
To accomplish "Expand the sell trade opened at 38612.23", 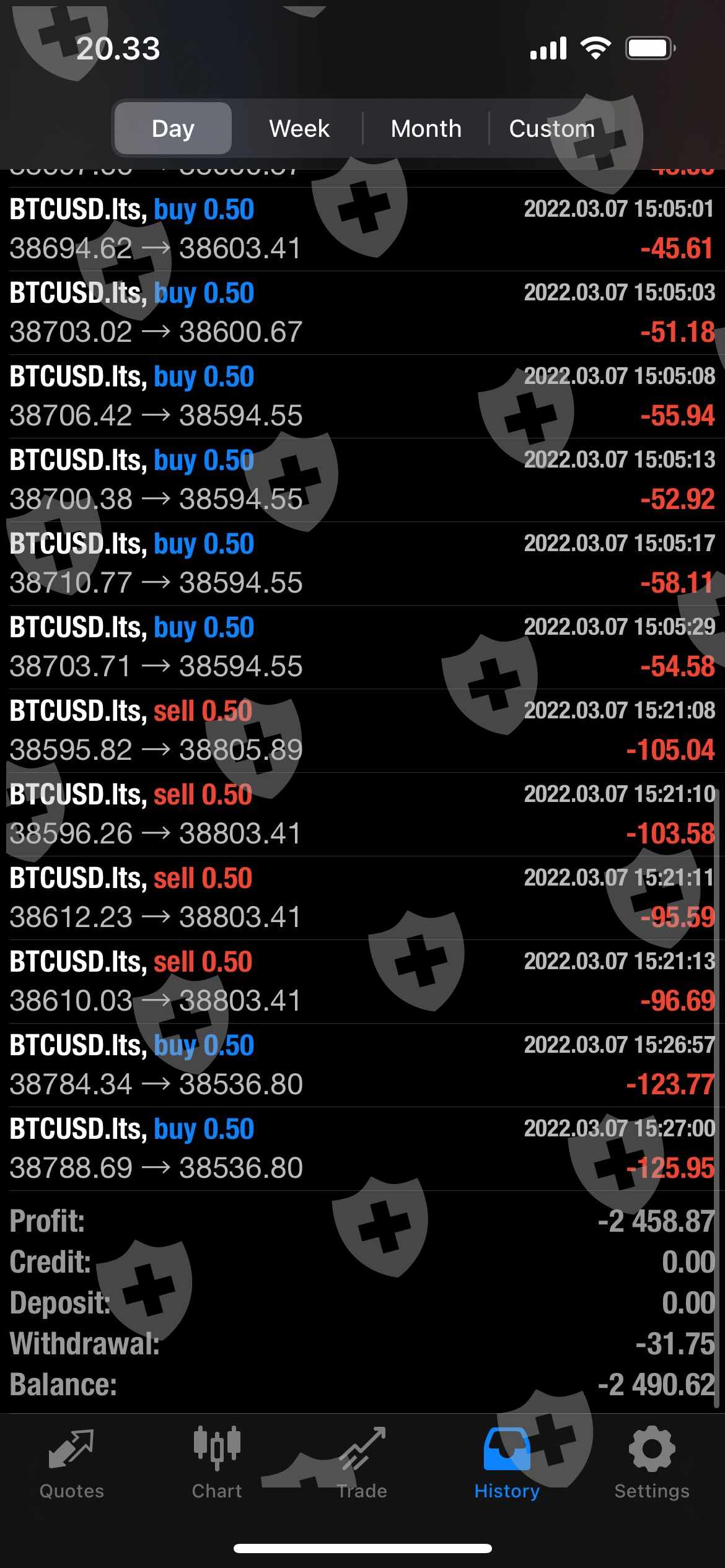I will (x=362, y=898).
